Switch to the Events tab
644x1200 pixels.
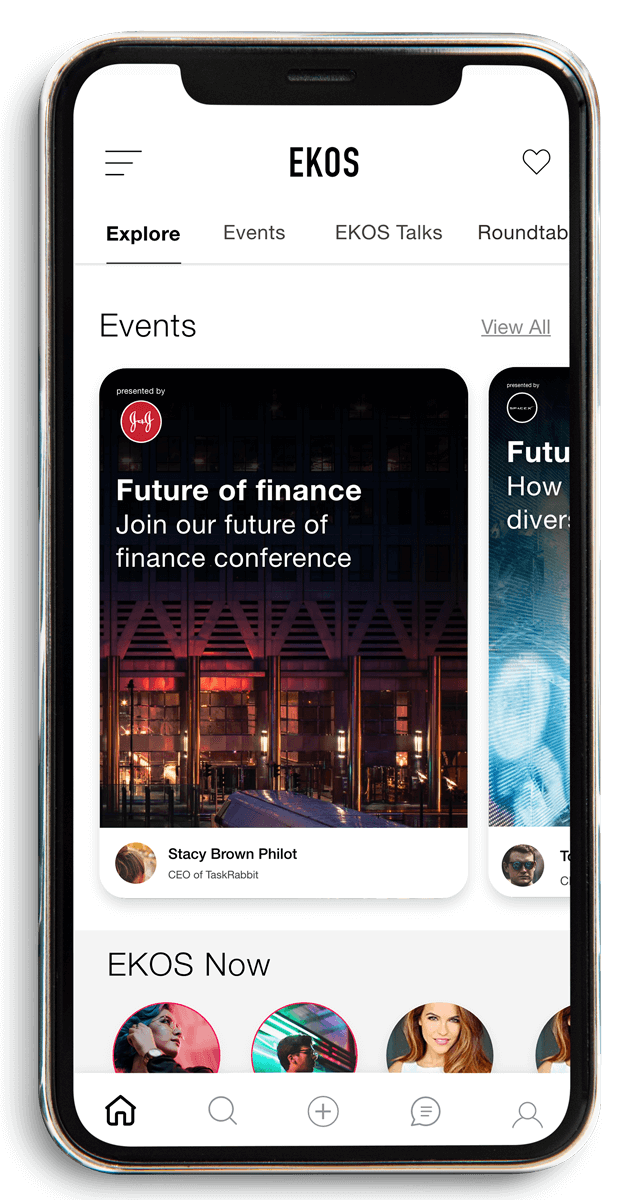point(254,233)
